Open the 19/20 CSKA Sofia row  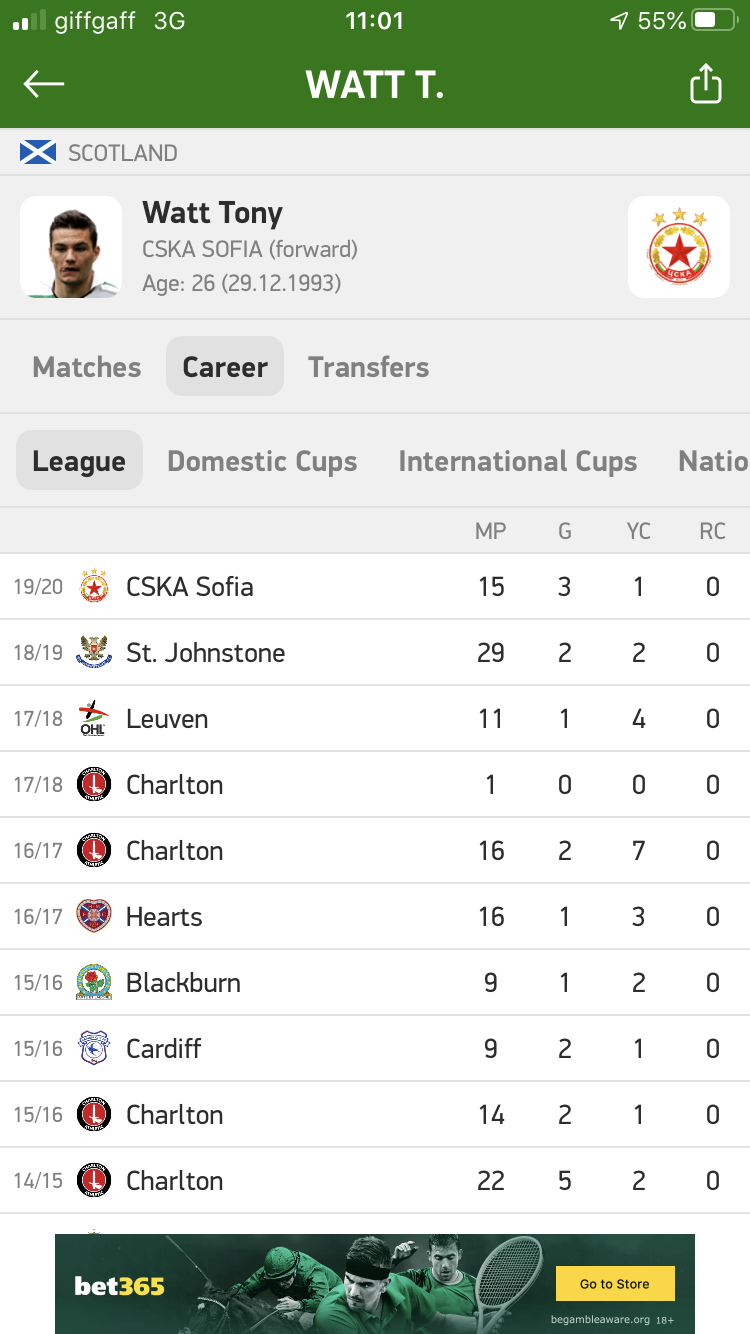coord(375,587)
